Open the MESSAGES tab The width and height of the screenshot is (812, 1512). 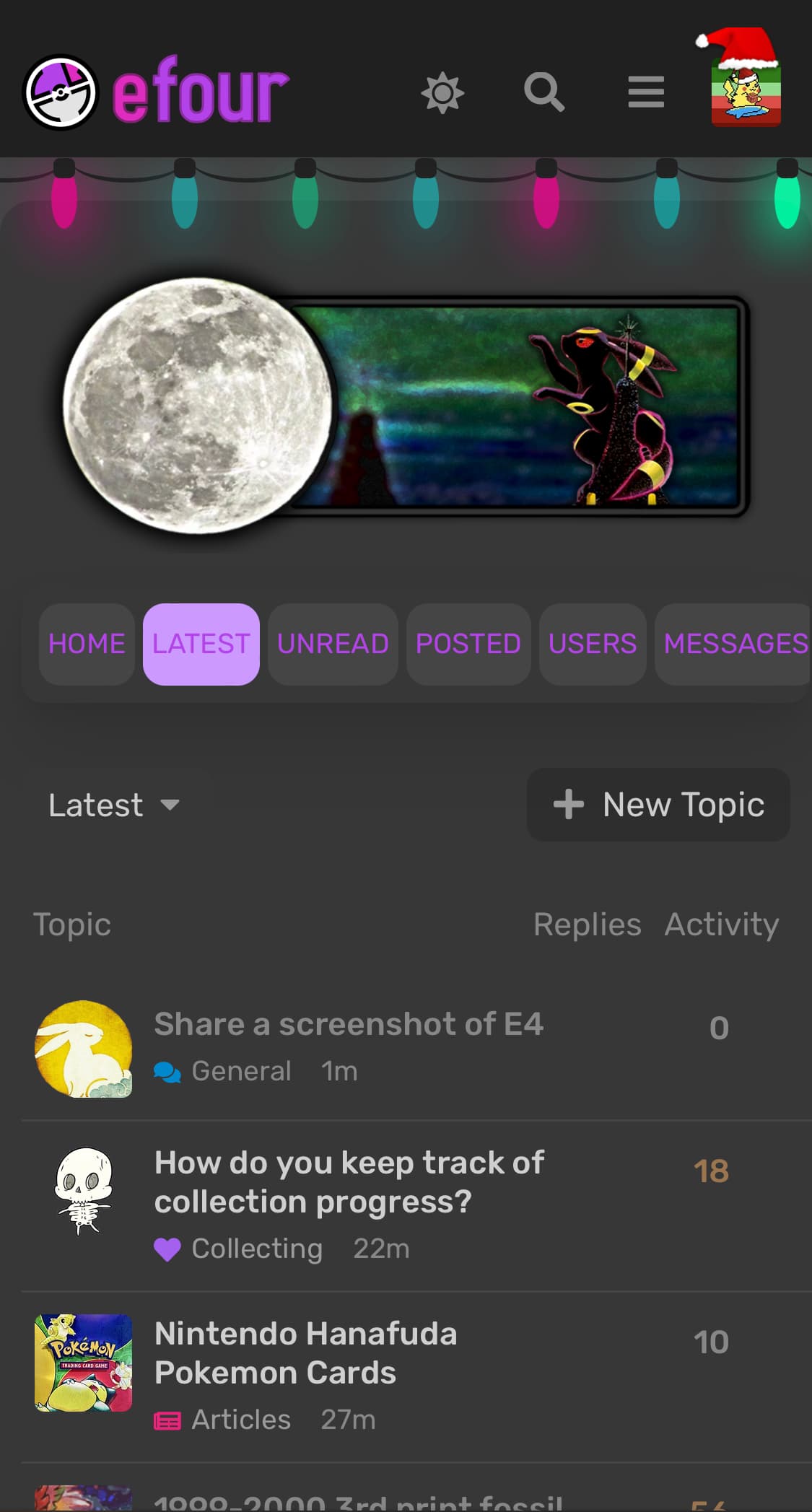pyautogui.click(x=734, y=644)
